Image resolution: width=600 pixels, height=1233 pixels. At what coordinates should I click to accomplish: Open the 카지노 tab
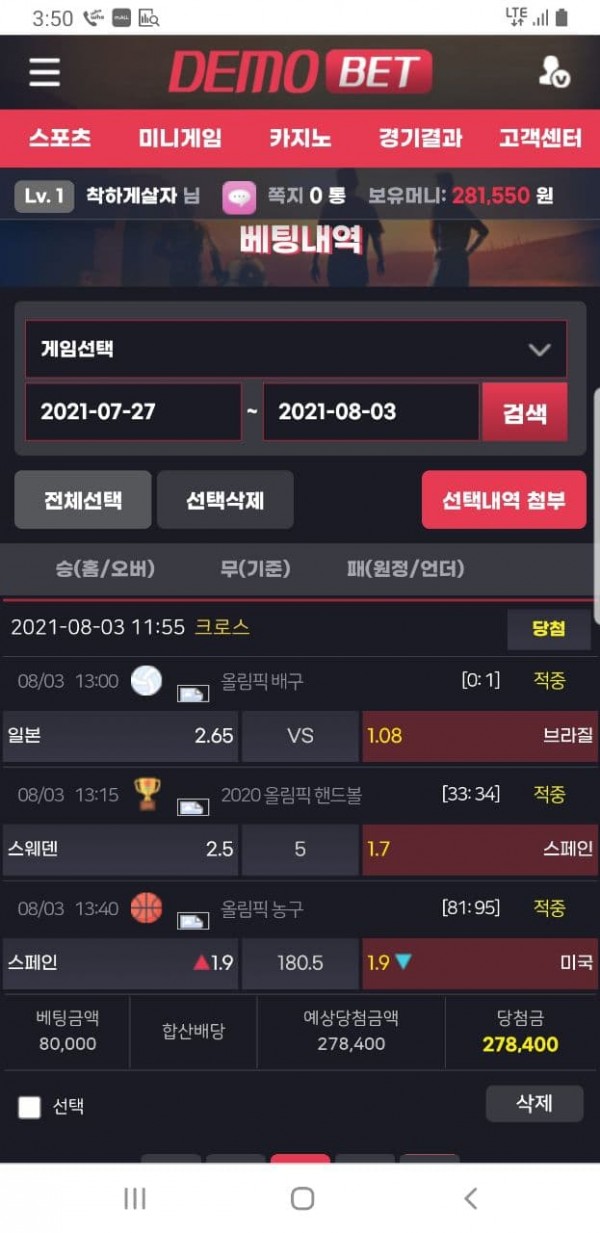pyautogui.click(x=300, y=138)
